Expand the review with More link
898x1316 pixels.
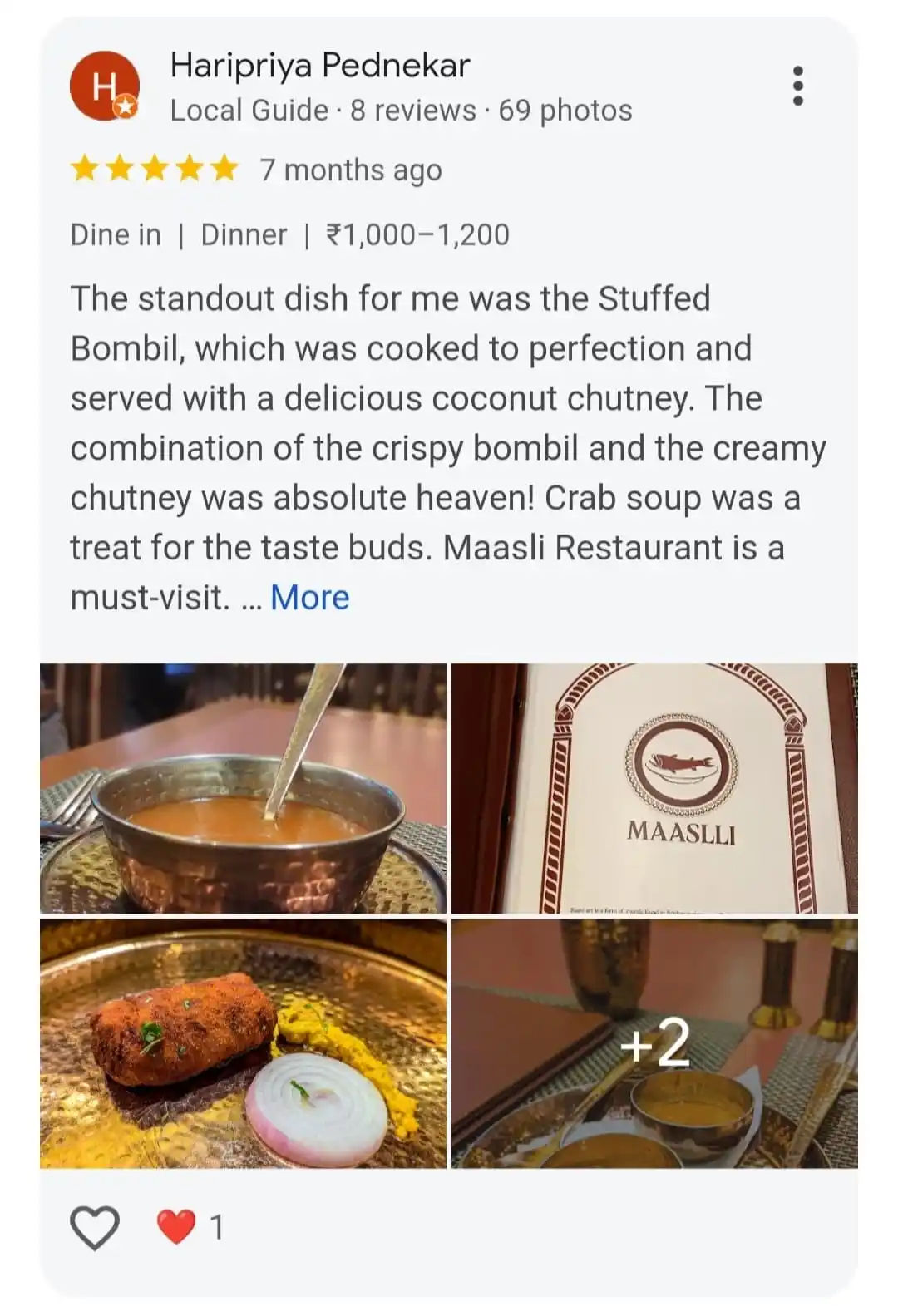pos(309,598)
